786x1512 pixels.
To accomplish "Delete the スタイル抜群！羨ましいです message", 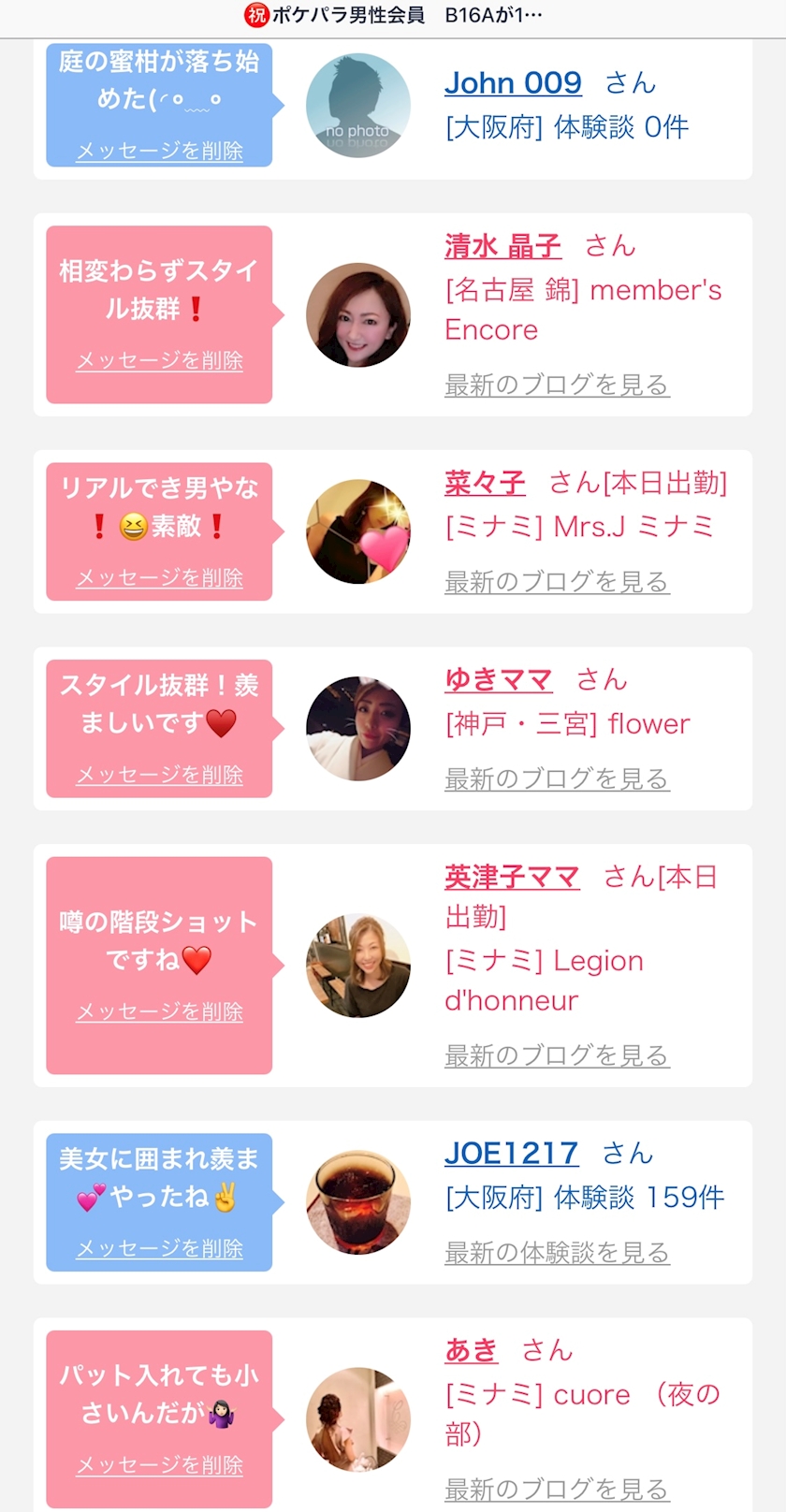I will coord(159,775).
